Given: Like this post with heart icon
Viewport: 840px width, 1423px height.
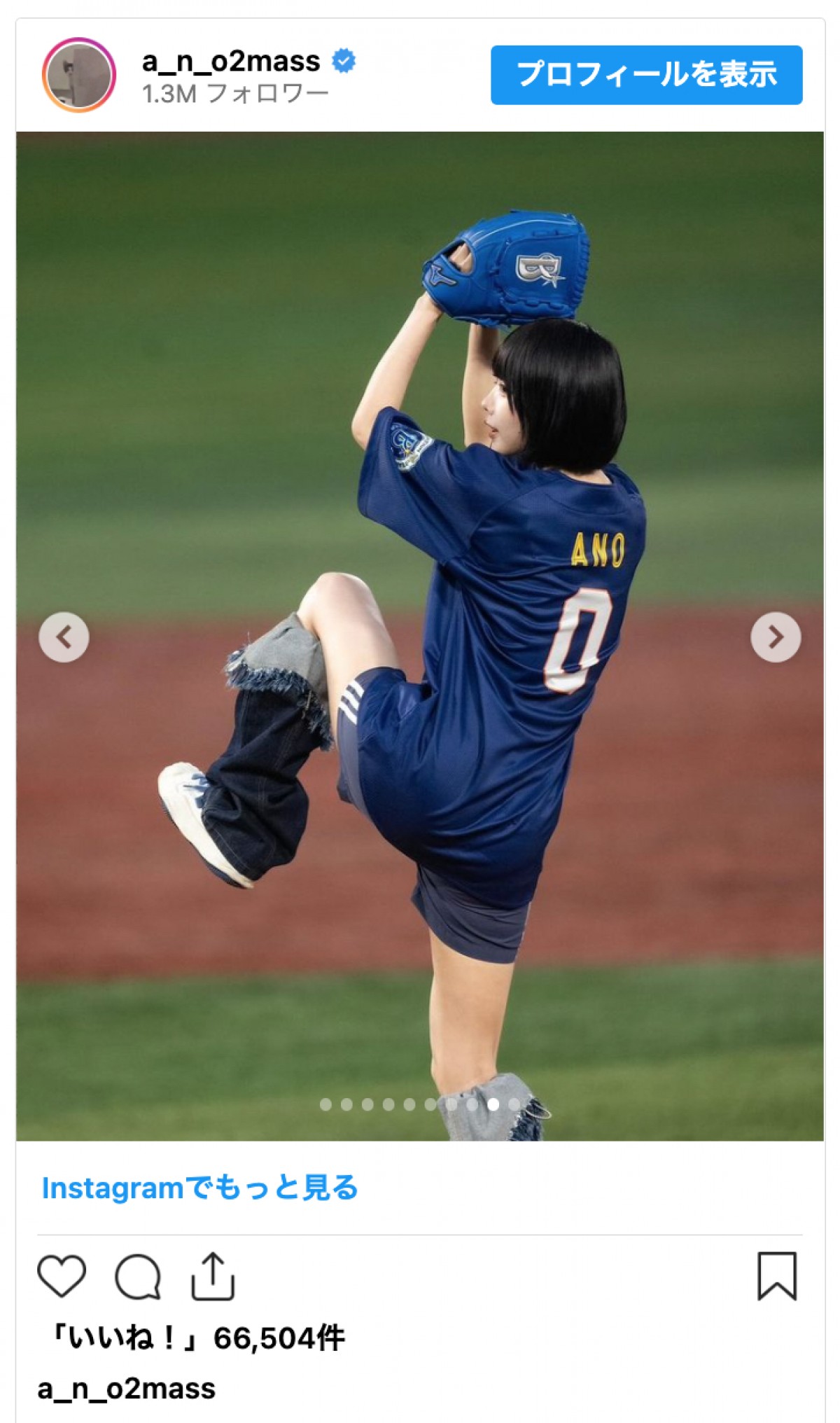Looking at the screenshot, I should pyautogui.click(x=62, y=1275).
